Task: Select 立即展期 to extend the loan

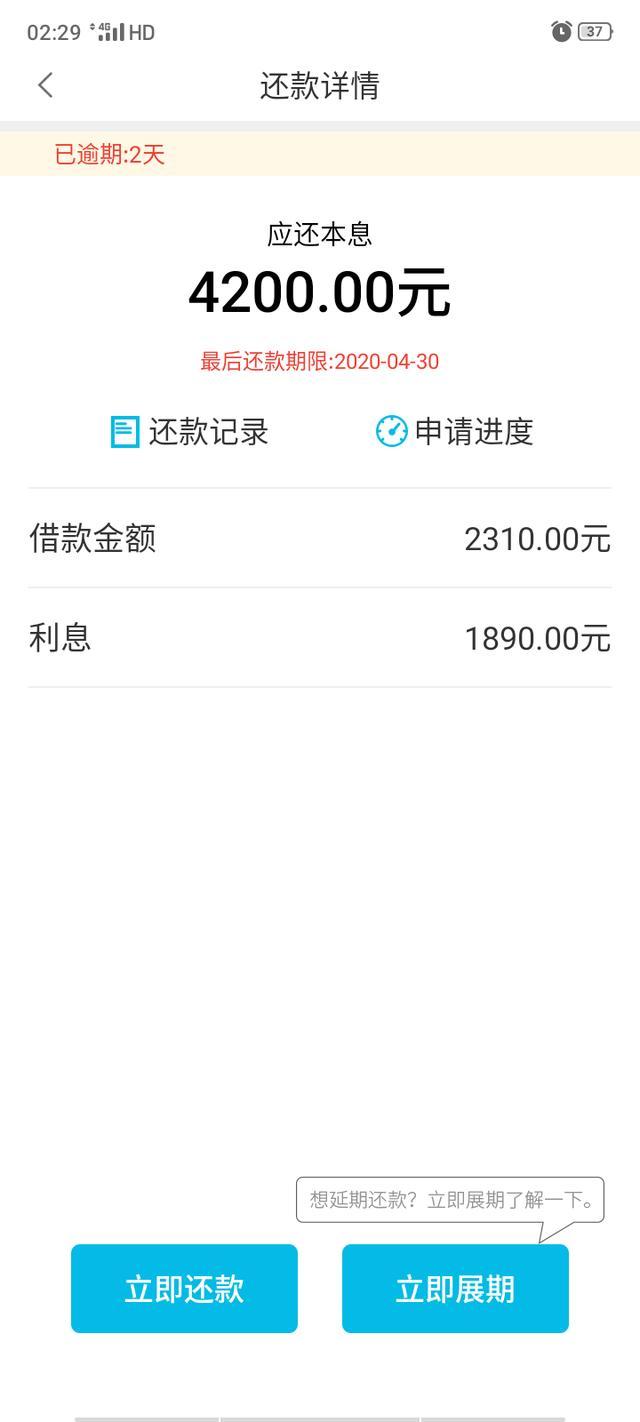Action: tap(455, 1288)
